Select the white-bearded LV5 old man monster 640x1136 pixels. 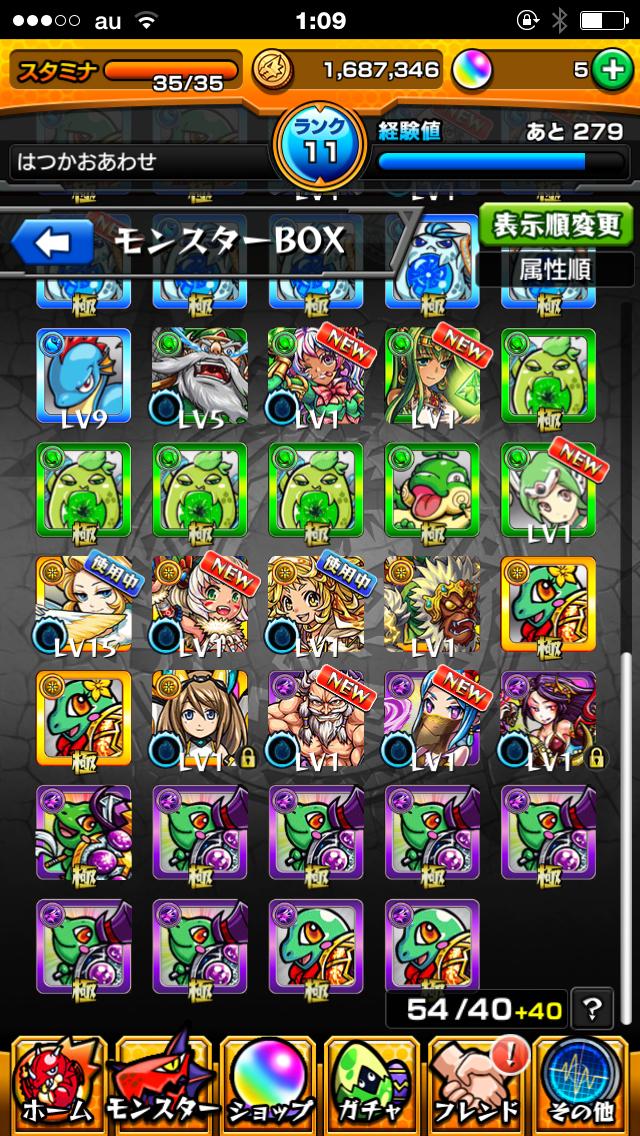[199, 375]
